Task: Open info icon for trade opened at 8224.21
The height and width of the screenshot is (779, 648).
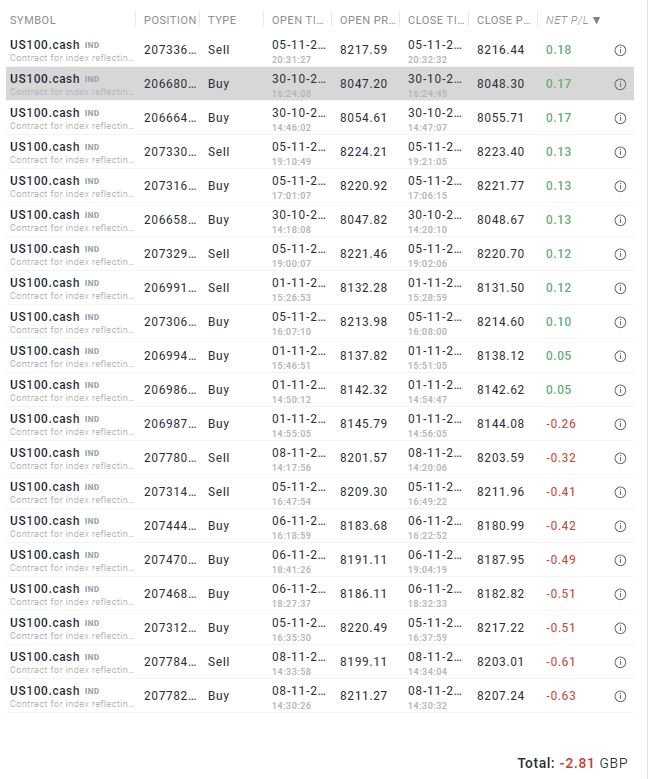Action: coord(620,152)
